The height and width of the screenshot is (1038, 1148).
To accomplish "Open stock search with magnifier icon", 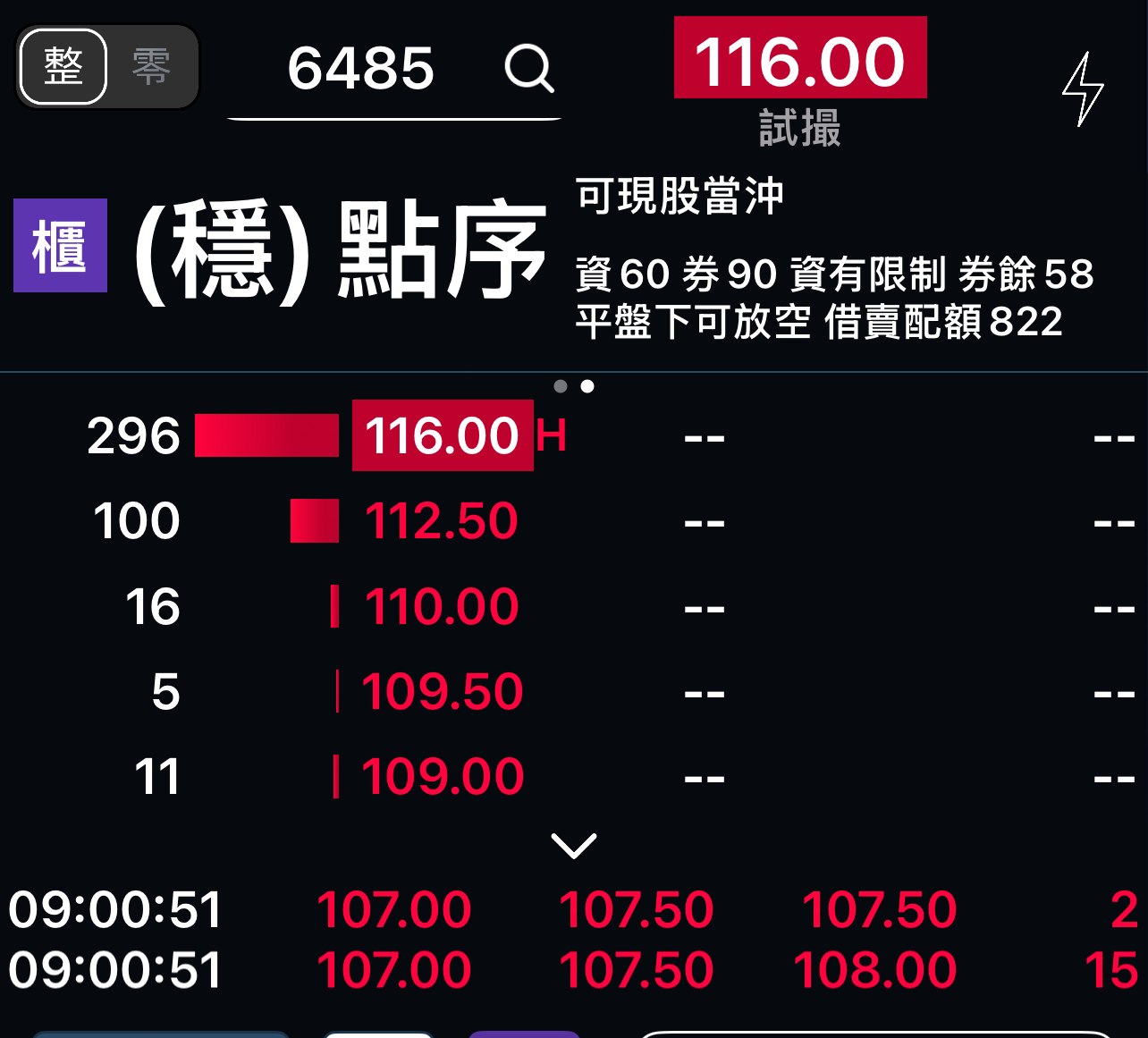I will pos(529,69).
